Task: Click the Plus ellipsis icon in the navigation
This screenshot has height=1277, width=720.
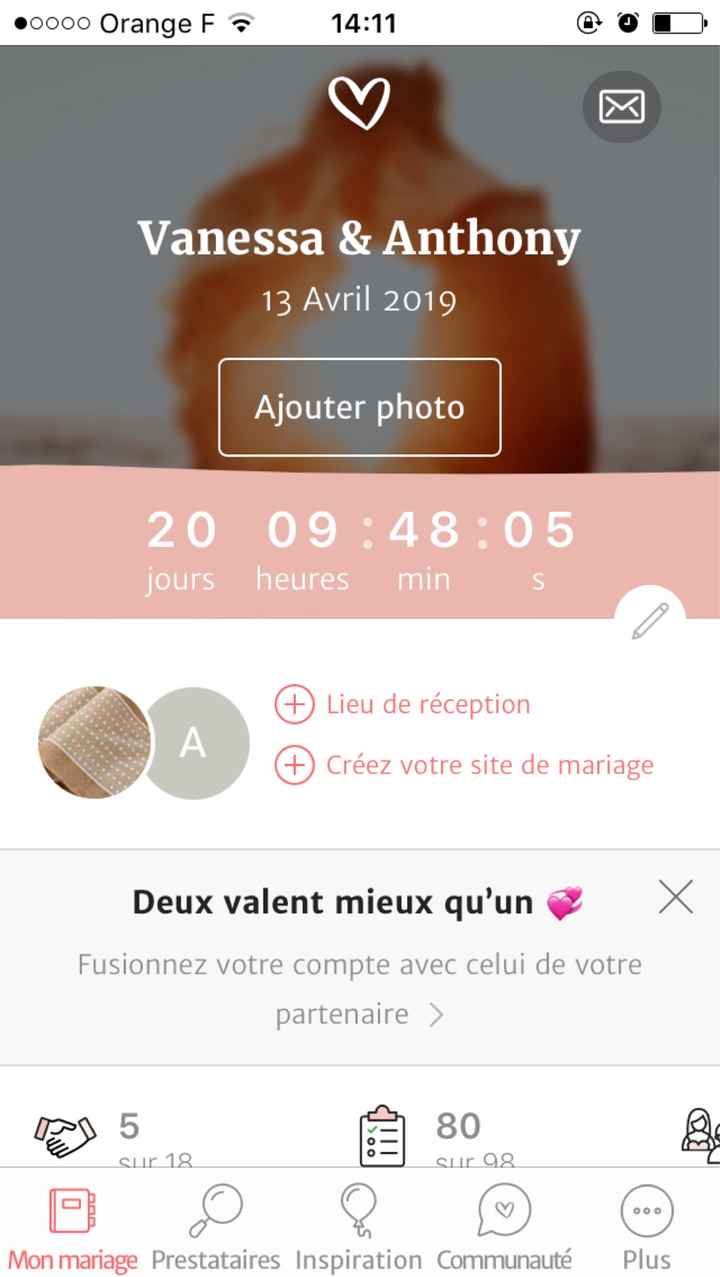Action: point(646,1210)
